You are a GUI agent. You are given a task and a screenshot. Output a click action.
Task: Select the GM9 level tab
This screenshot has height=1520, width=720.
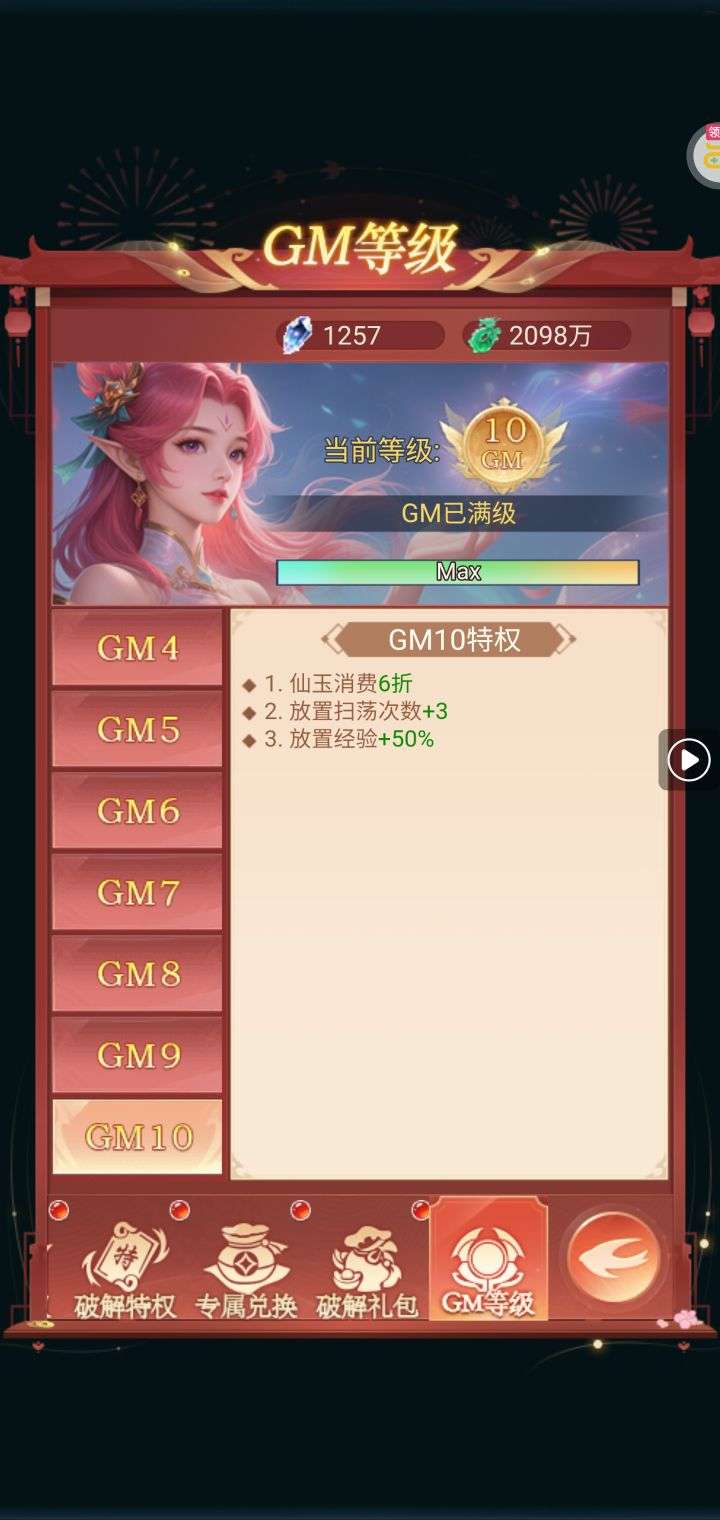tap(137, 1056)
